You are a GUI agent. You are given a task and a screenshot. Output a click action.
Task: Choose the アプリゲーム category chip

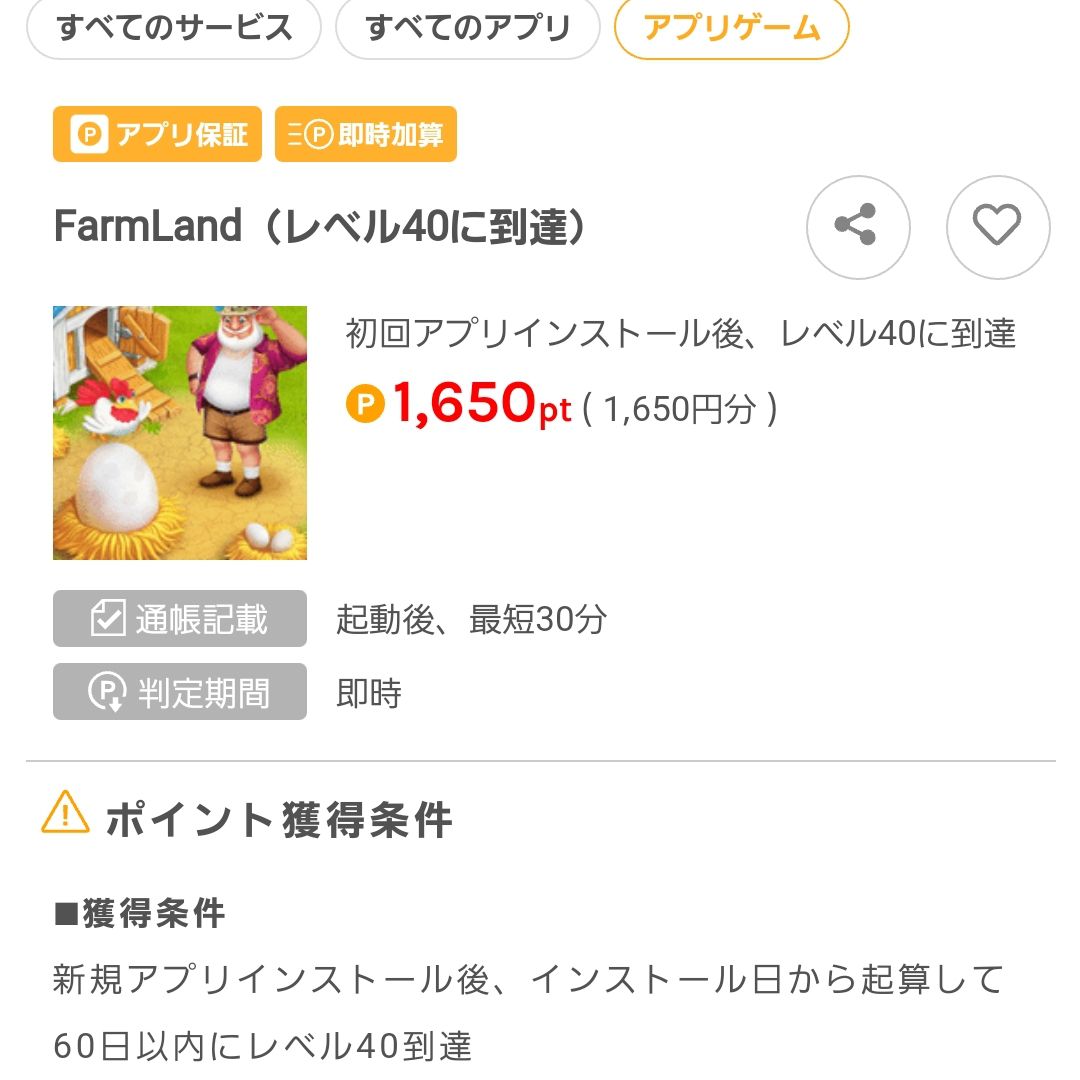click(731, 27)
